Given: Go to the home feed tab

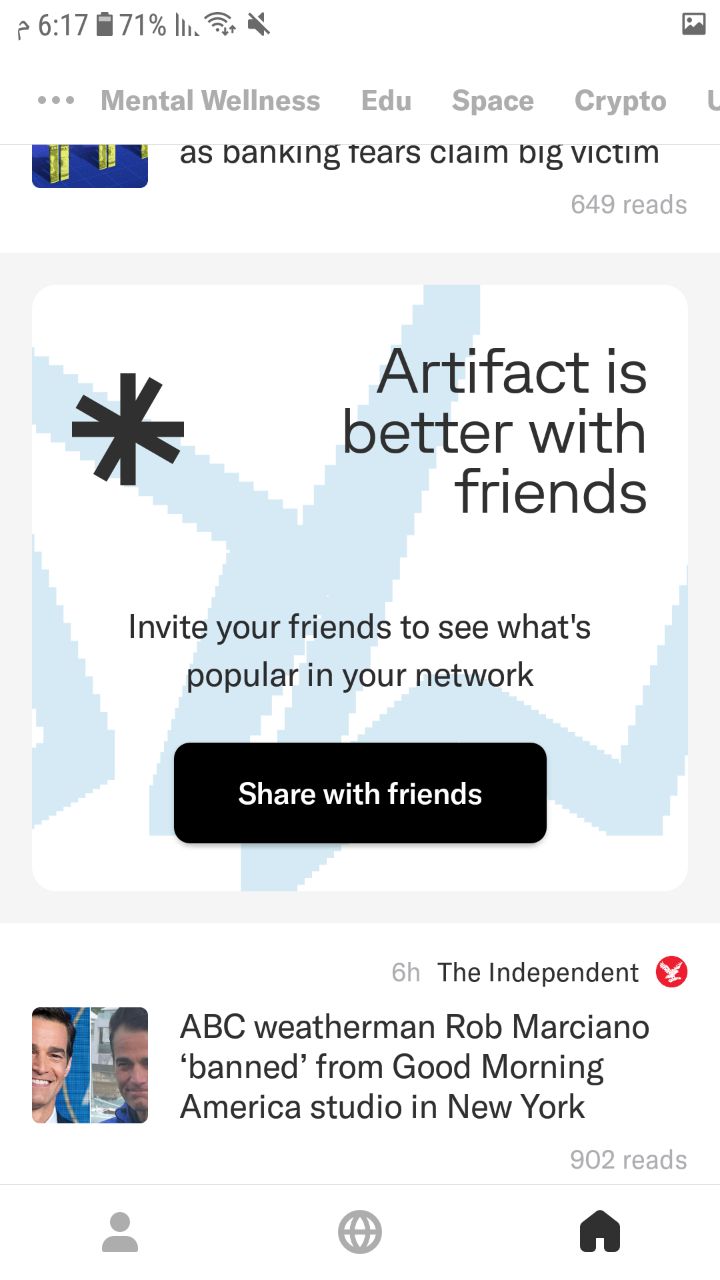Looking at the screenshot, I should (600, 1232).
